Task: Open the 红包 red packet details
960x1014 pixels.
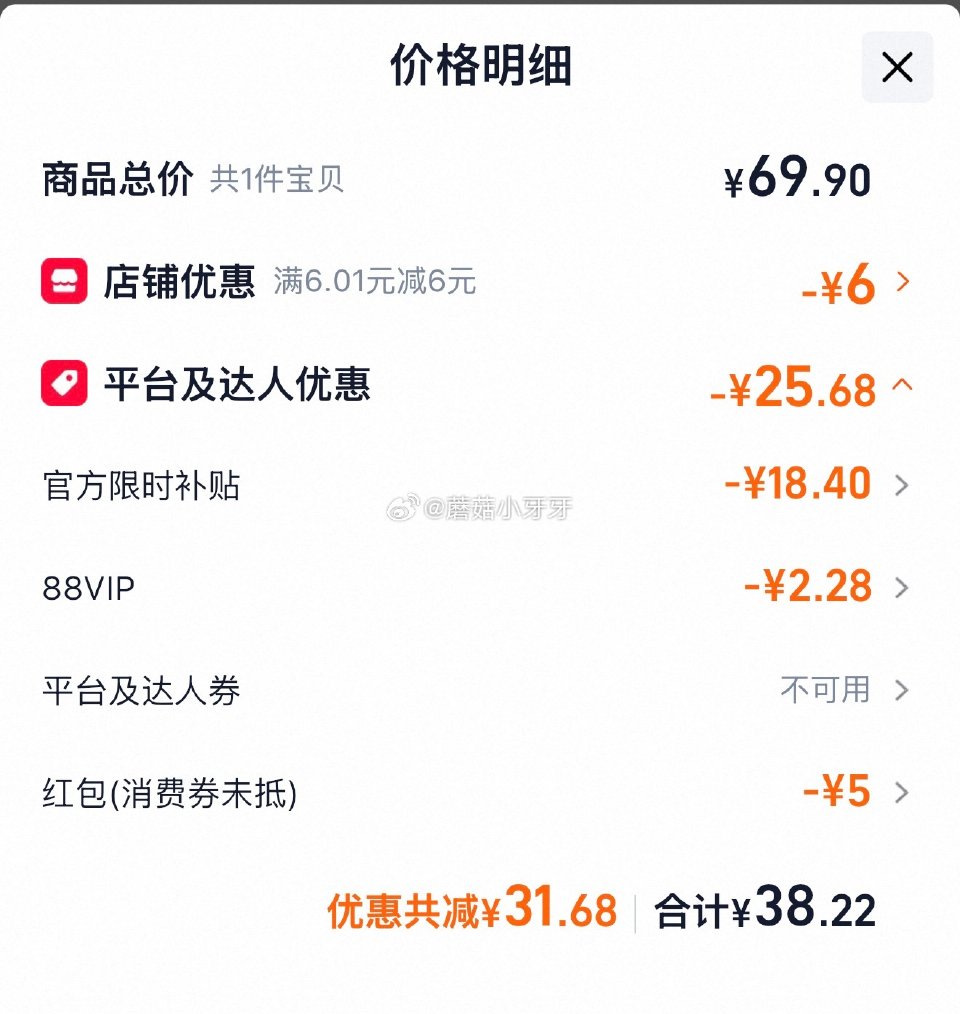Action: click(901, 793)
